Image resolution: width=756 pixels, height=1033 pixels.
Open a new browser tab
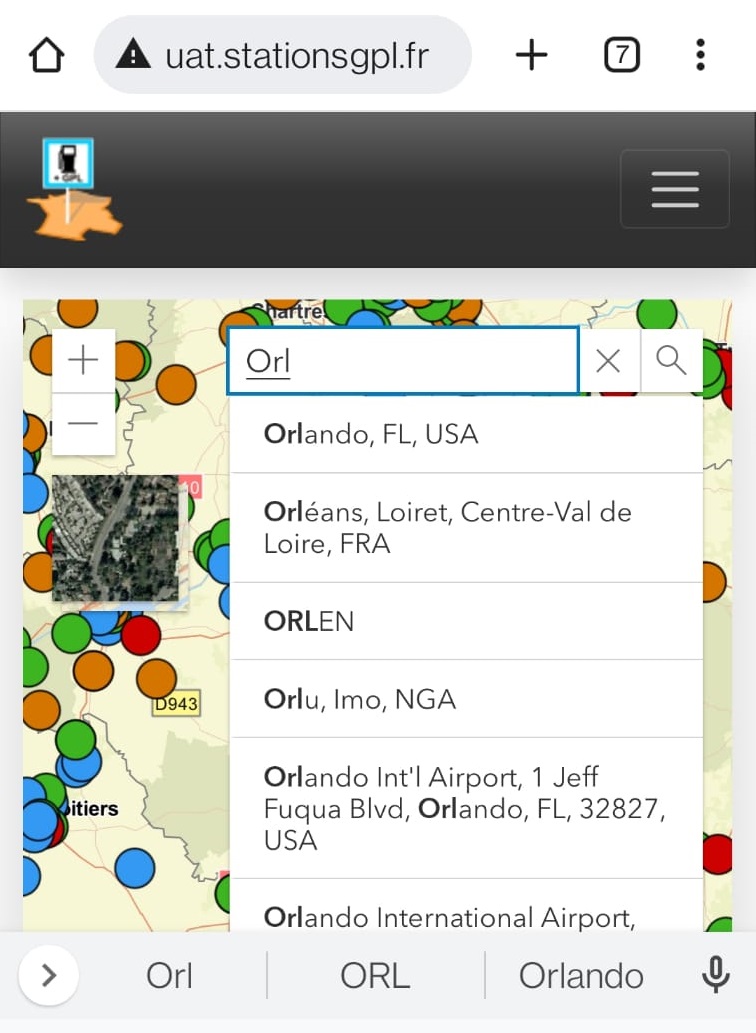(531, 55)
